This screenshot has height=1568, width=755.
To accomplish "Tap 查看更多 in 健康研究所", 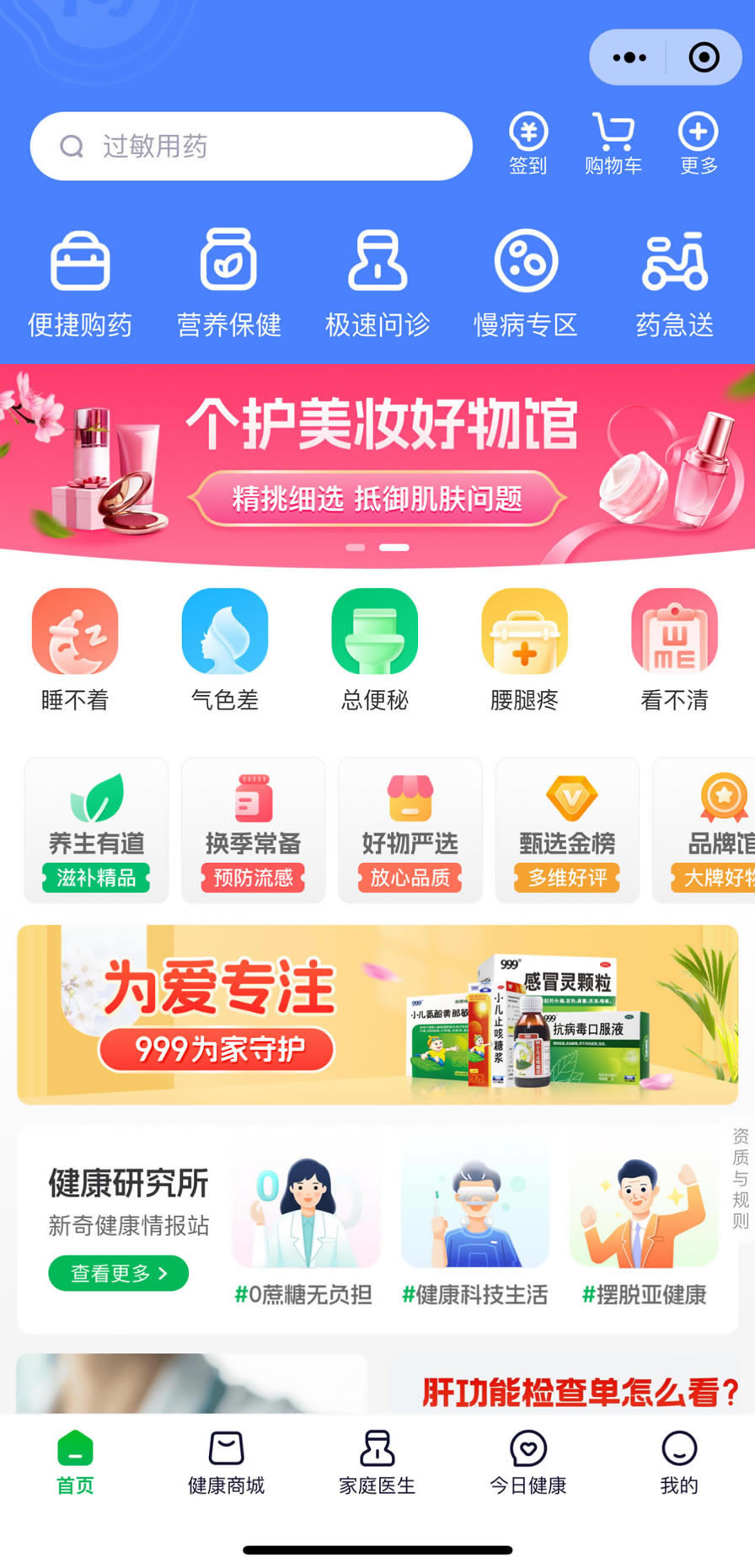I will [118, 1273].
